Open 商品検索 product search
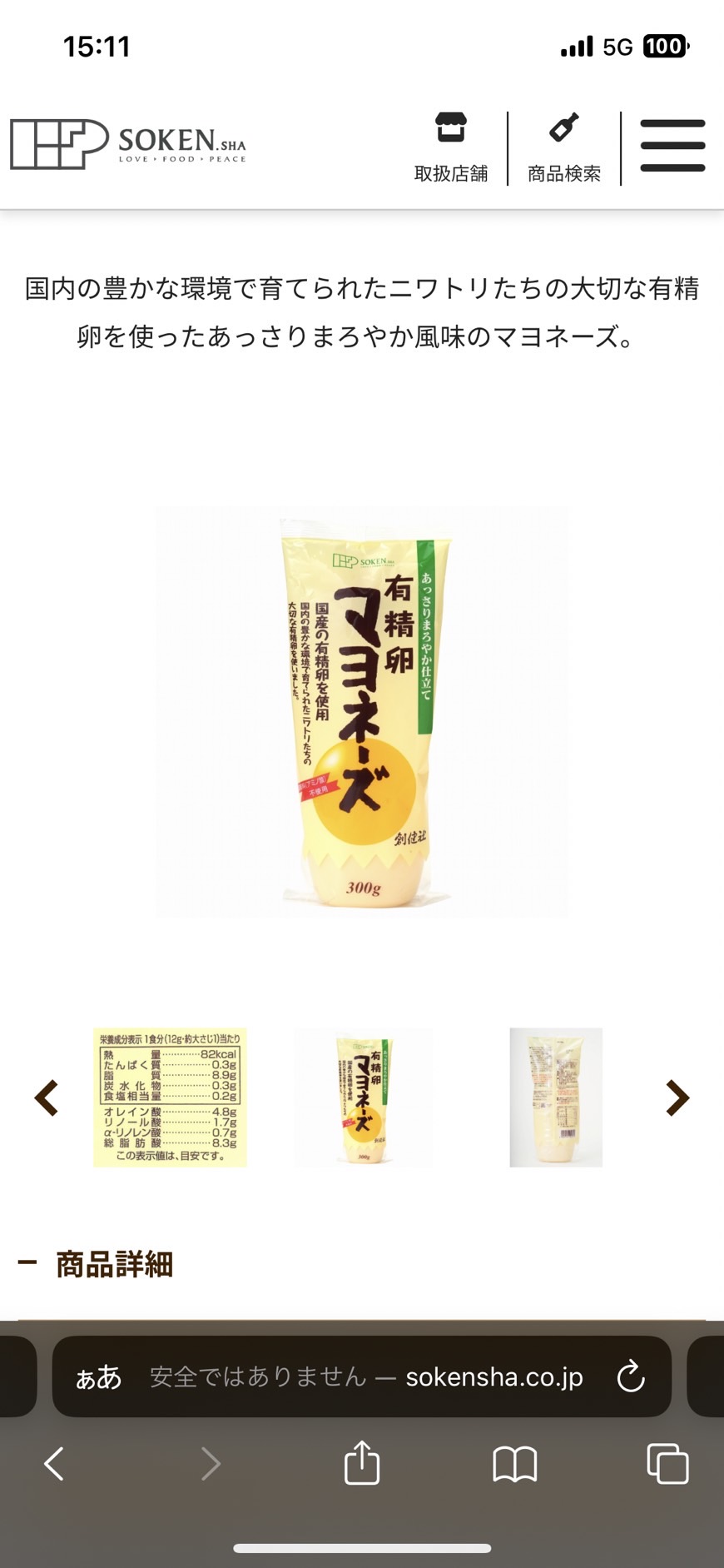This screenshot has height=1568, width=724. coord(564,148)
